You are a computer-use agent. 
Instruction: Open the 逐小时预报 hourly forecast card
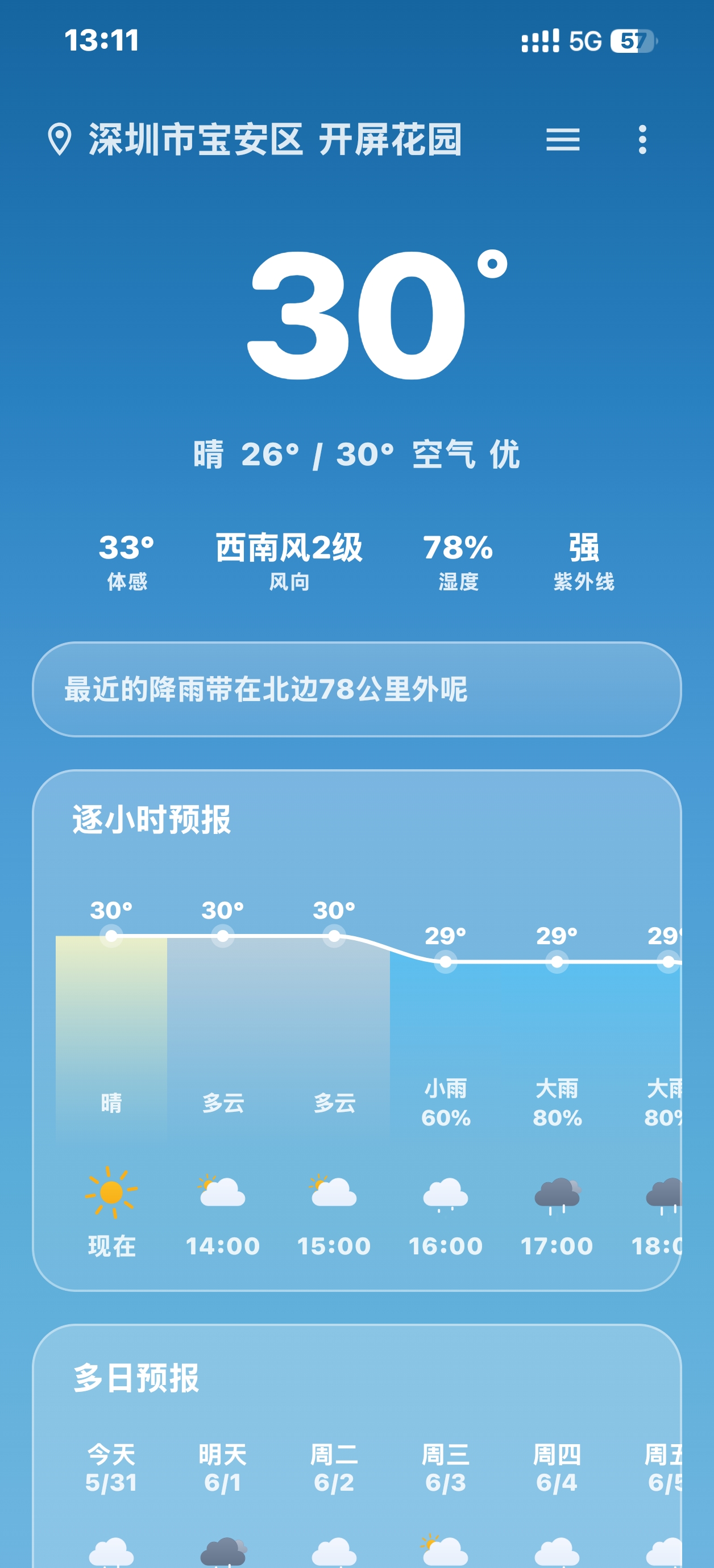(x=357, y=1030)
